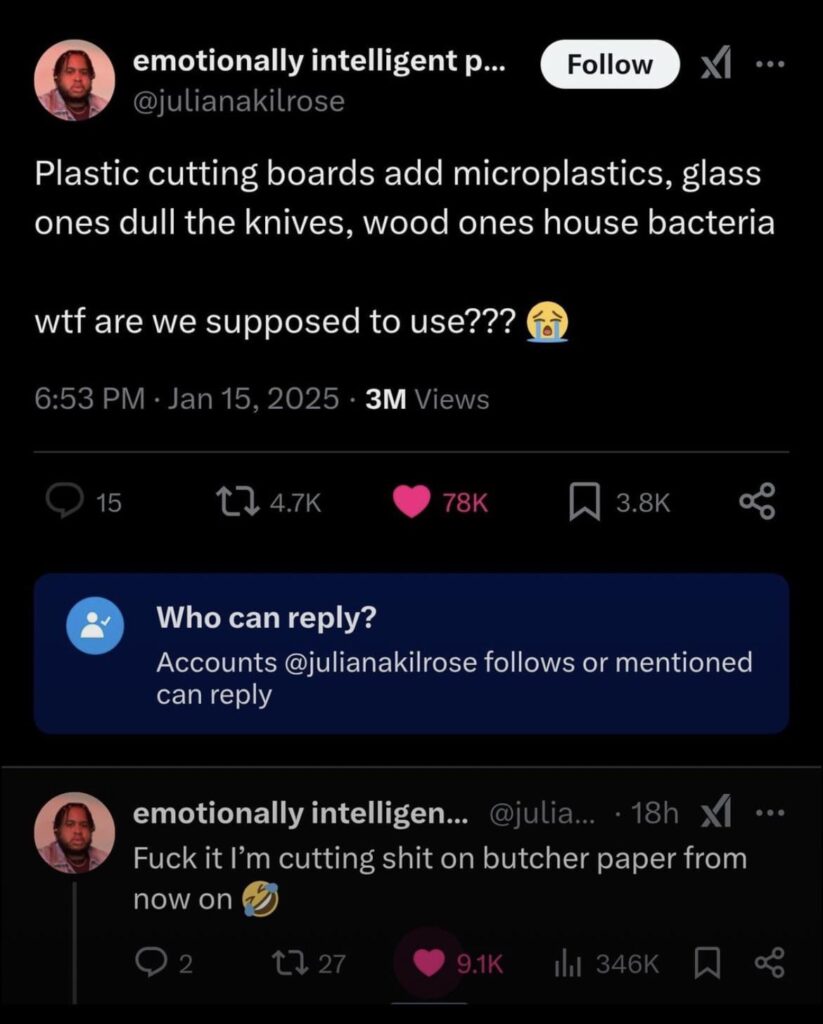
Task: Open the reply icon on the bottom reply
Action: 152,963
